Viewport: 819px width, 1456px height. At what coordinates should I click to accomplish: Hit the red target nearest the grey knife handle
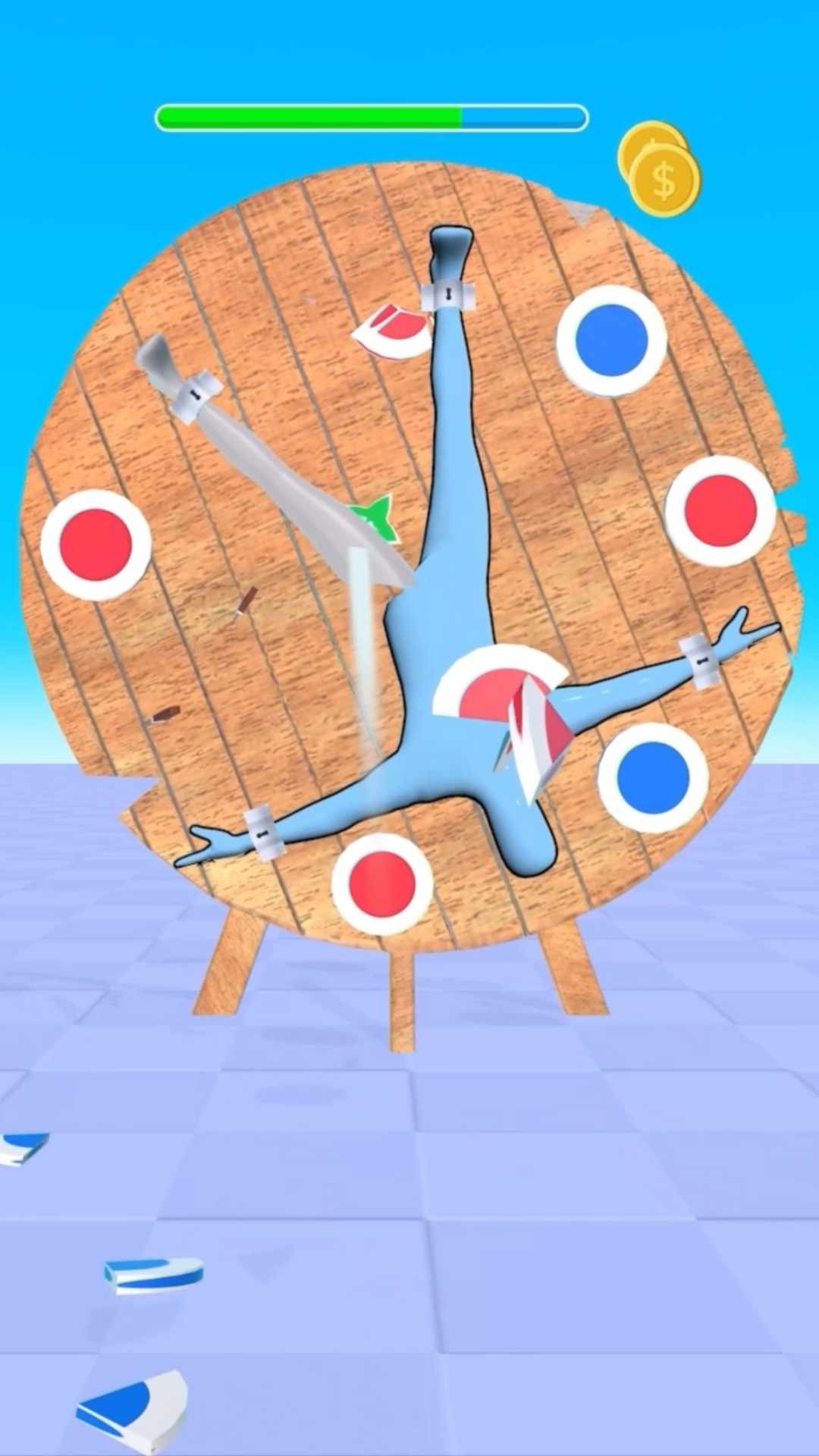click(x=96, y=544)
